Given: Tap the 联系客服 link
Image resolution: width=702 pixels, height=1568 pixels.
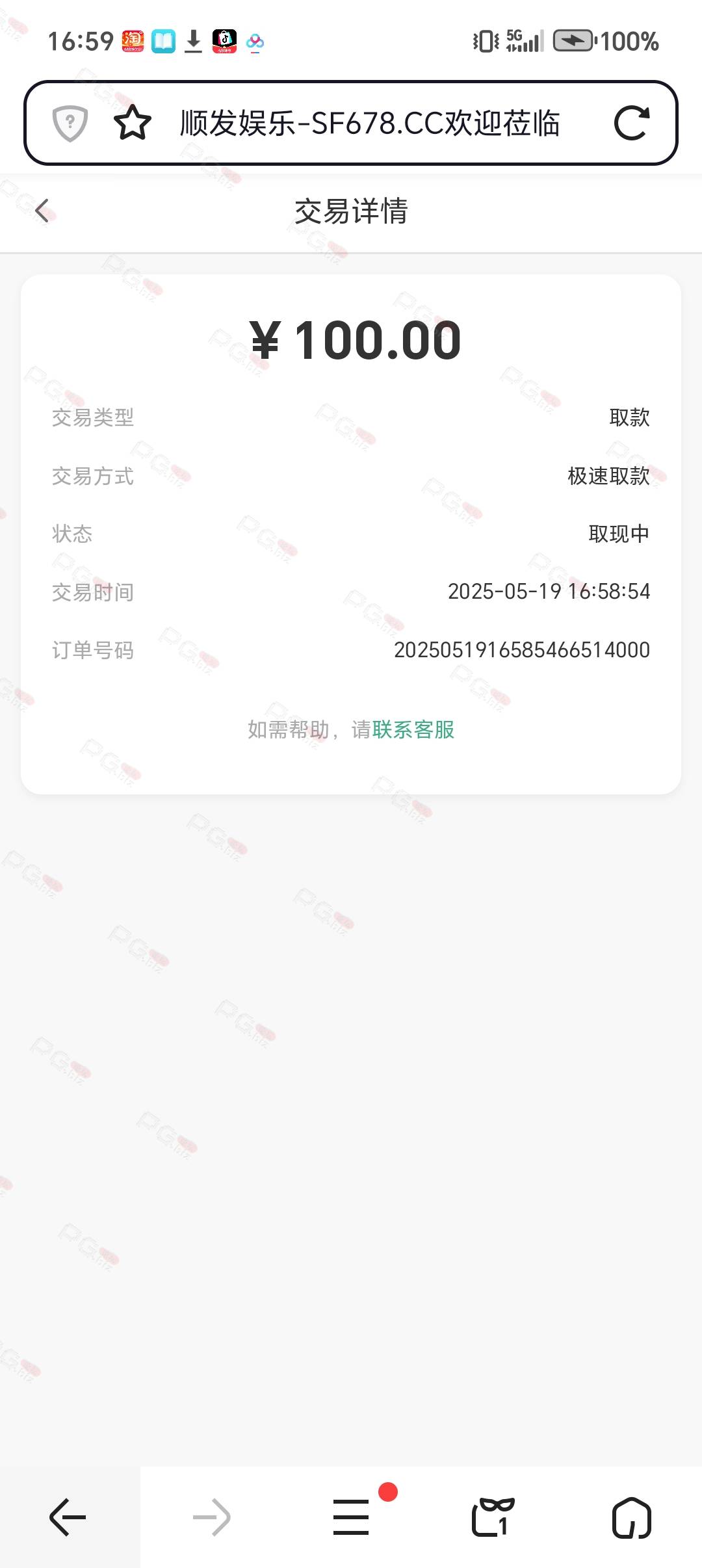Looking at the screenshot, I should [413, 729].
